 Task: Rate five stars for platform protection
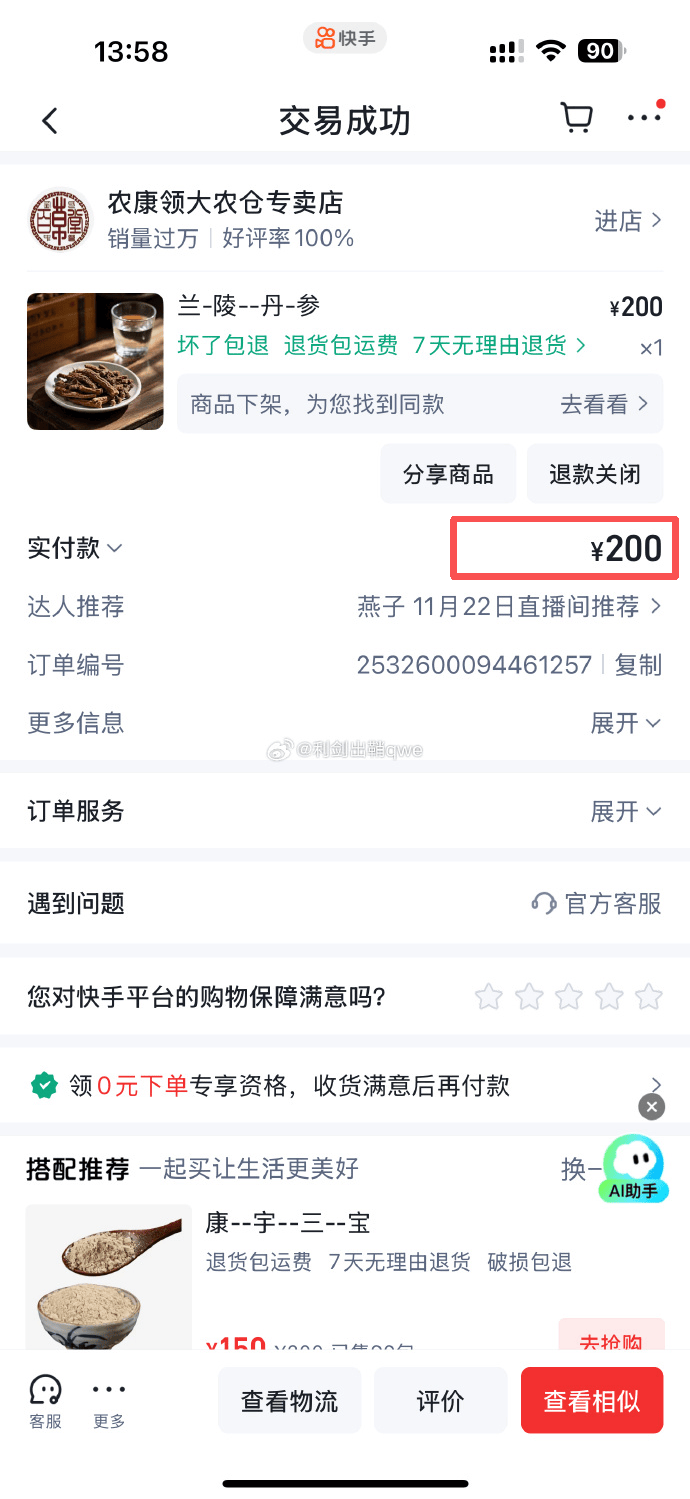649,996
